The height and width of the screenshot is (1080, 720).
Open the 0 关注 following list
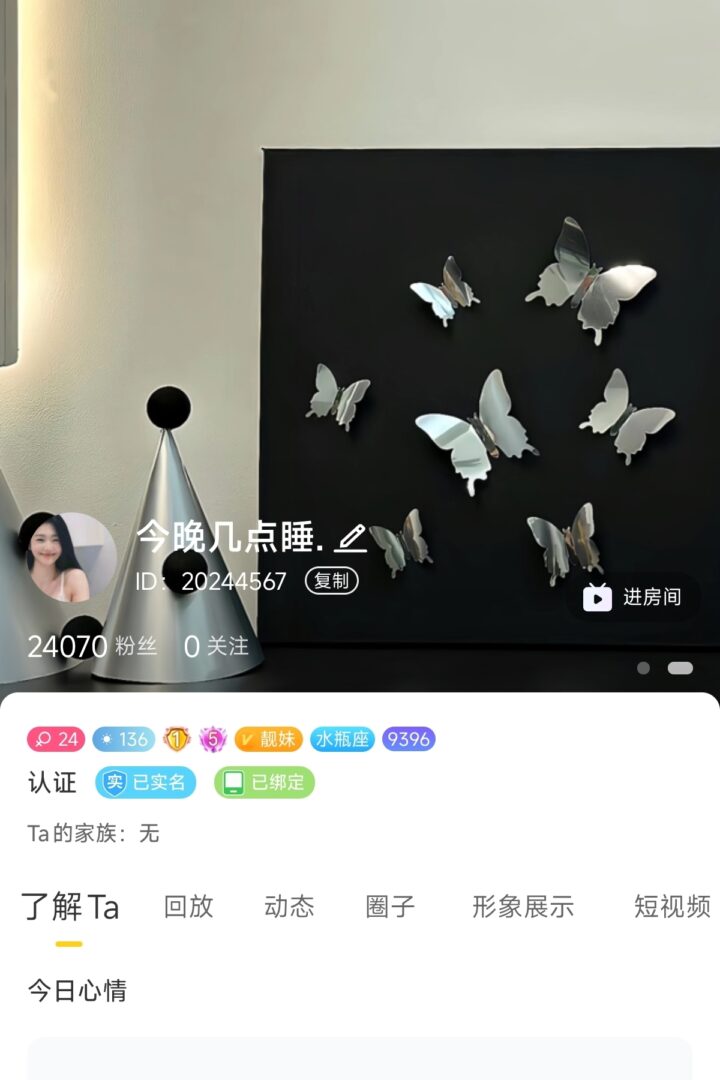[216, 647]
